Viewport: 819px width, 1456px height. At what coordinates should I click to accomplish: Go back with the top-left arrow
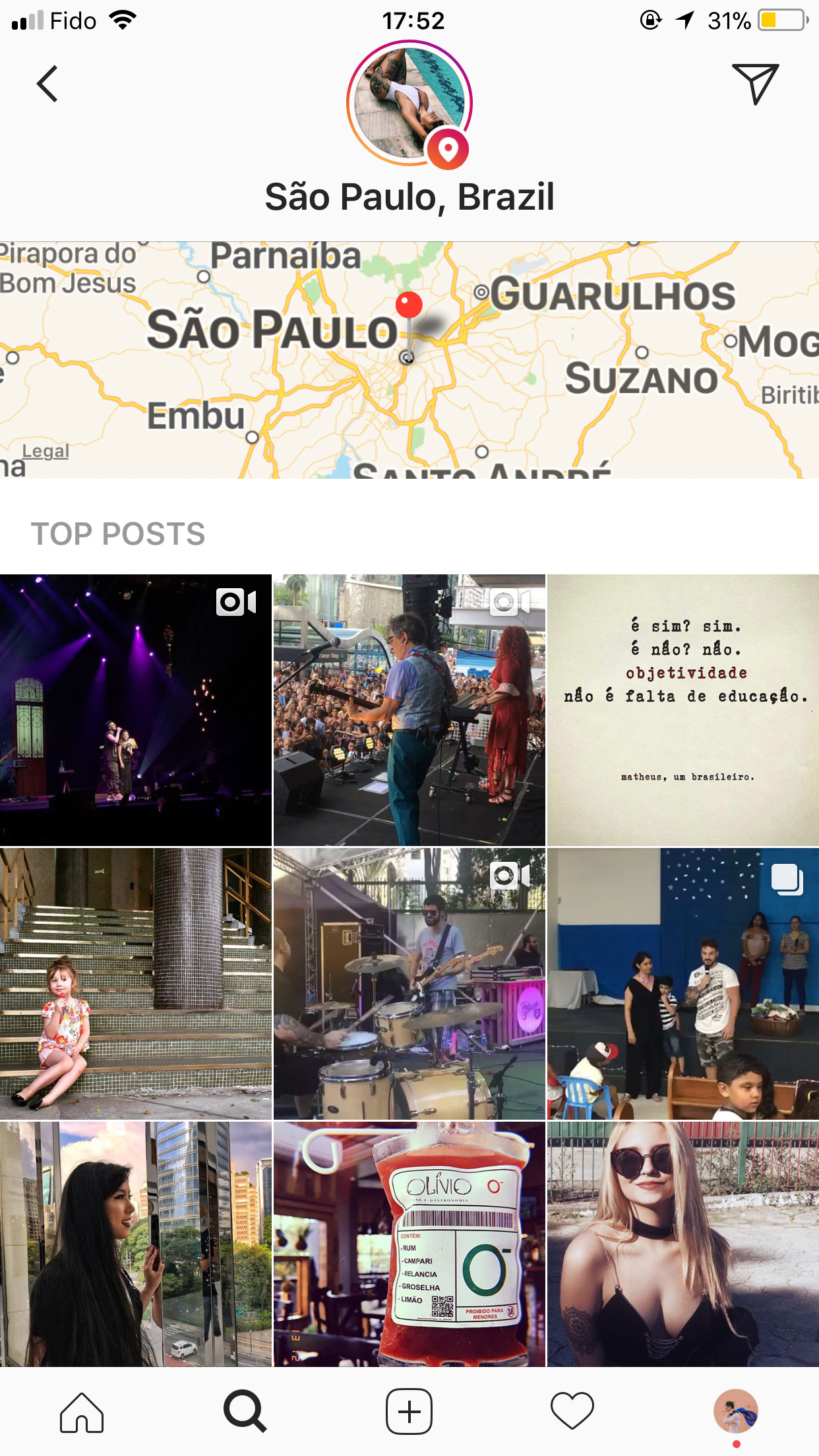click(x=47, y=84)
